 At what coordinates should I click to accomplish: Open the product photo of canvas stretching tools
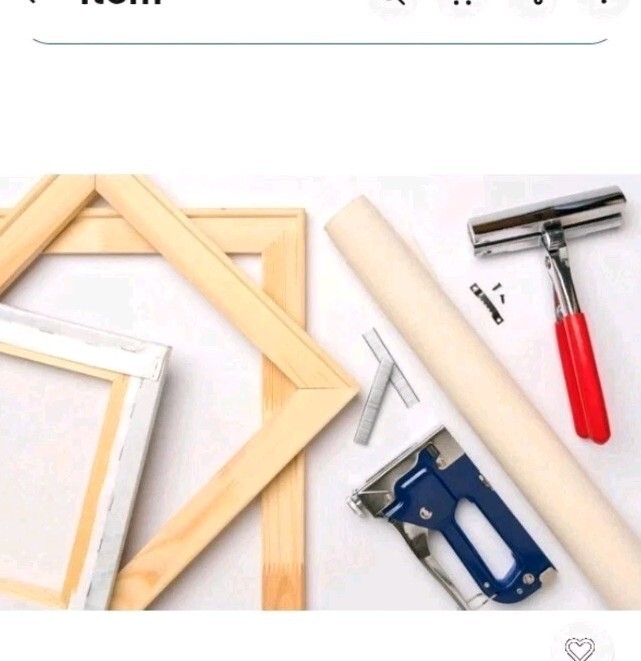(320, 392)
